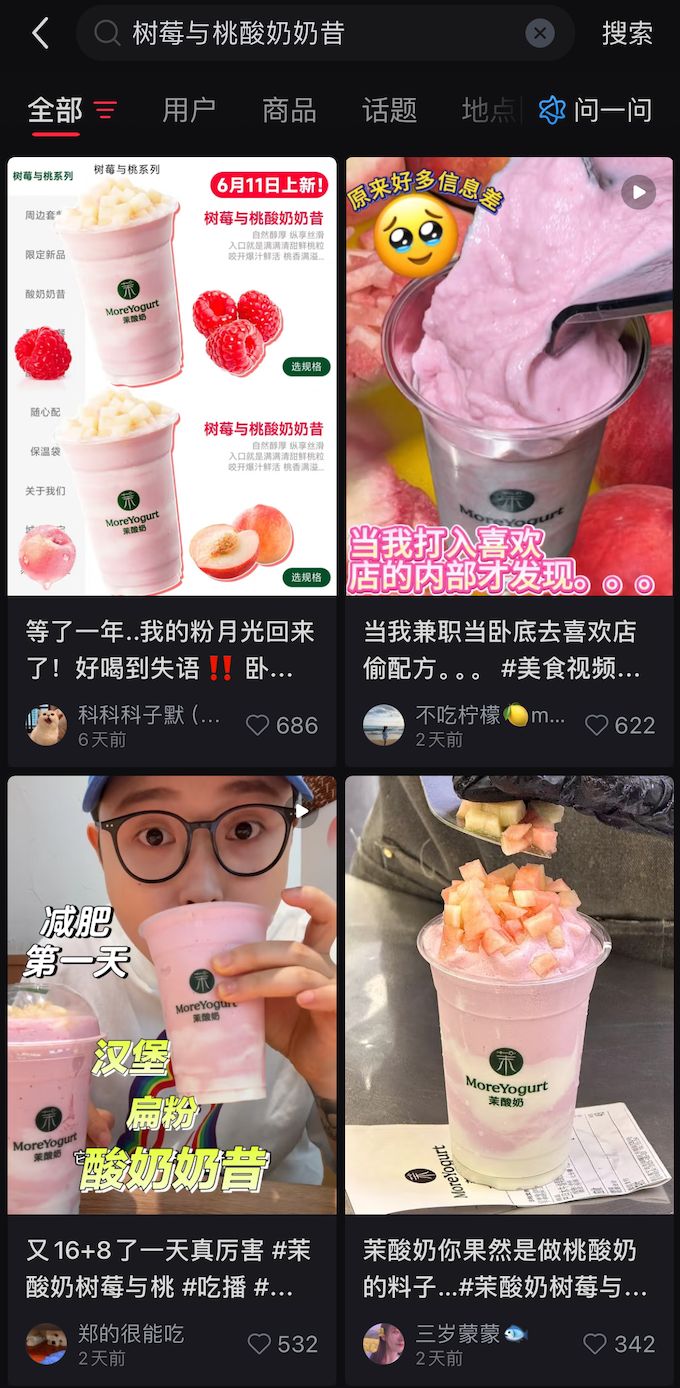Switch to the 地点 tab
This screenshot has height=1388, width=680.
click(x=488, y=110)
